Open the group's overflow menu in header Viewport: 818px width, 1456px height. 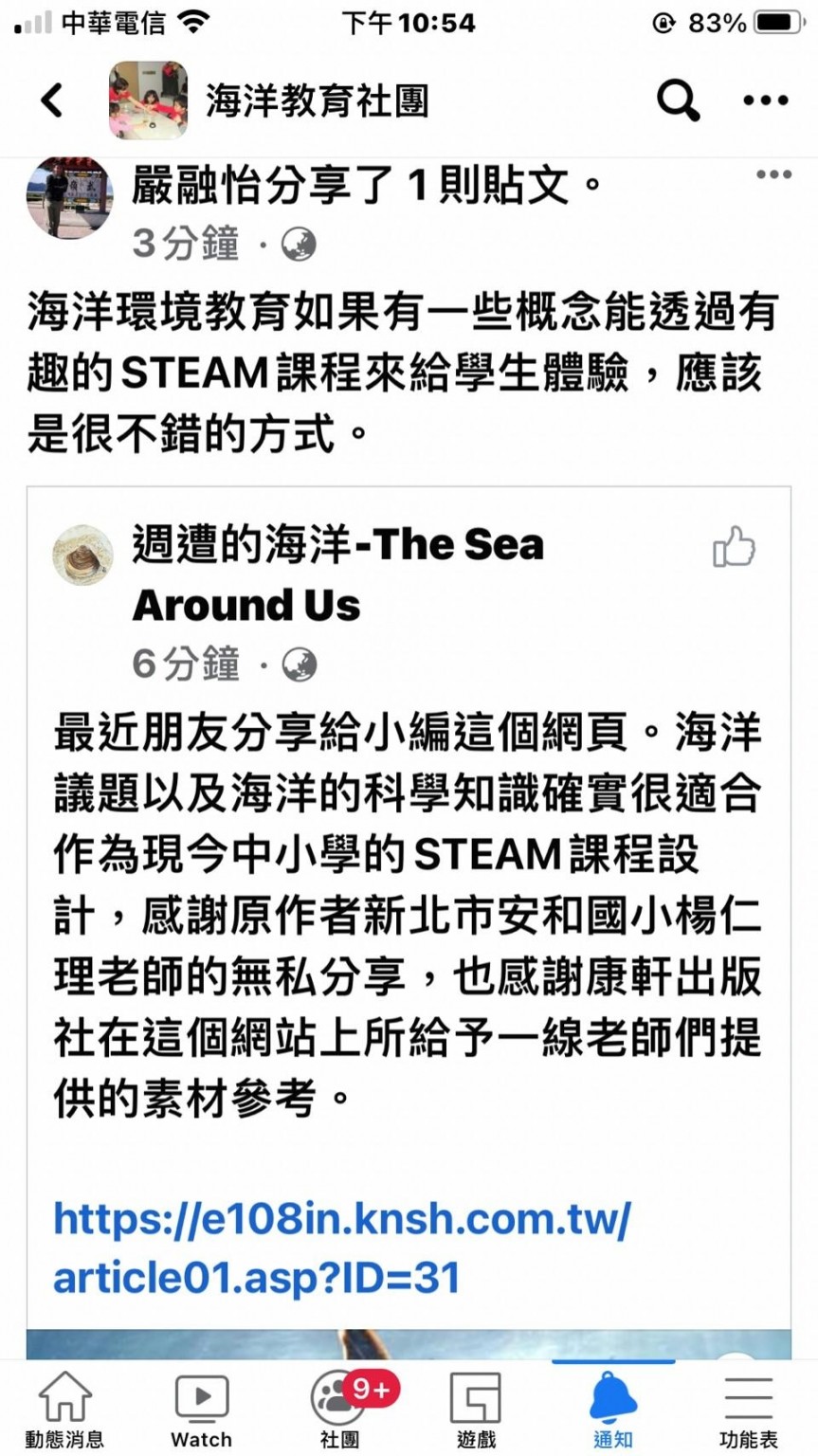[x=766, y=100]
